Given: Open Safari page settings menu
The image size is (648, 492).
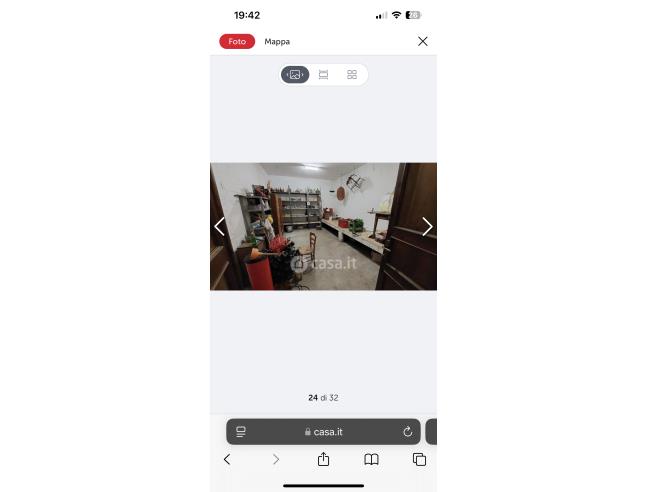Looking at the screenshot, I should [x=241, y=432].
